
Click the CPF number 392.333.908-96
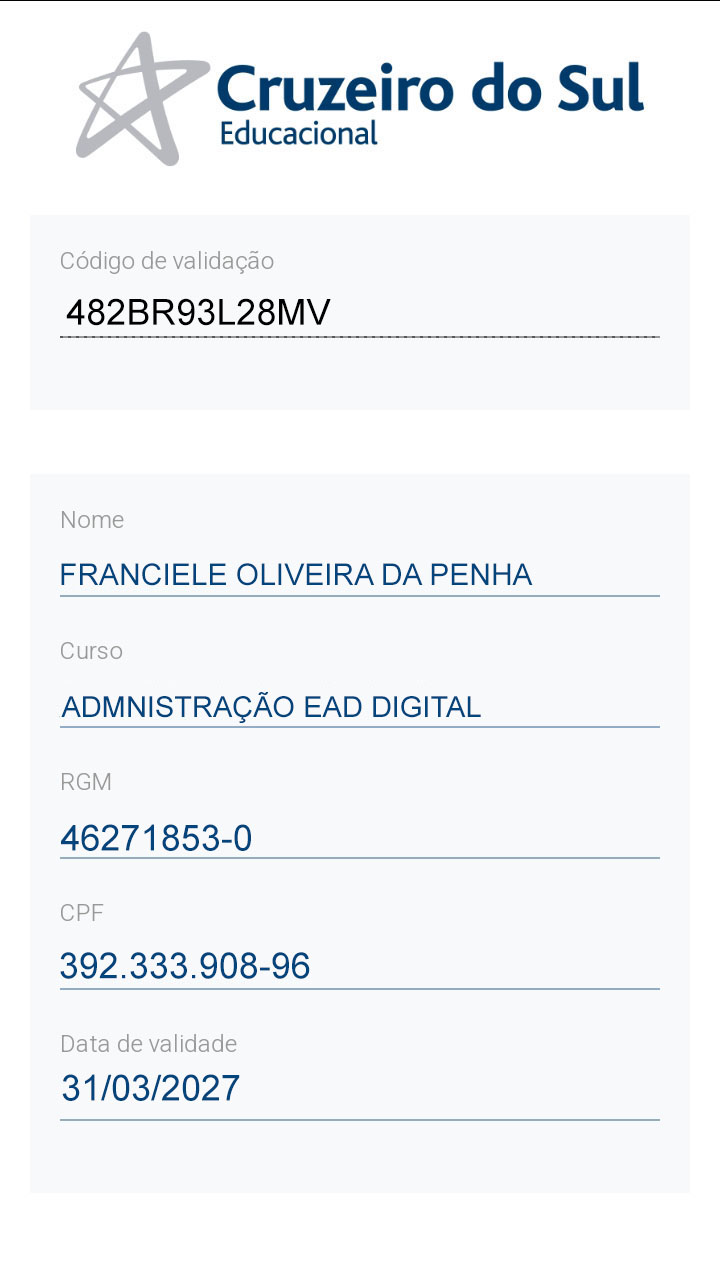[185, 966]
